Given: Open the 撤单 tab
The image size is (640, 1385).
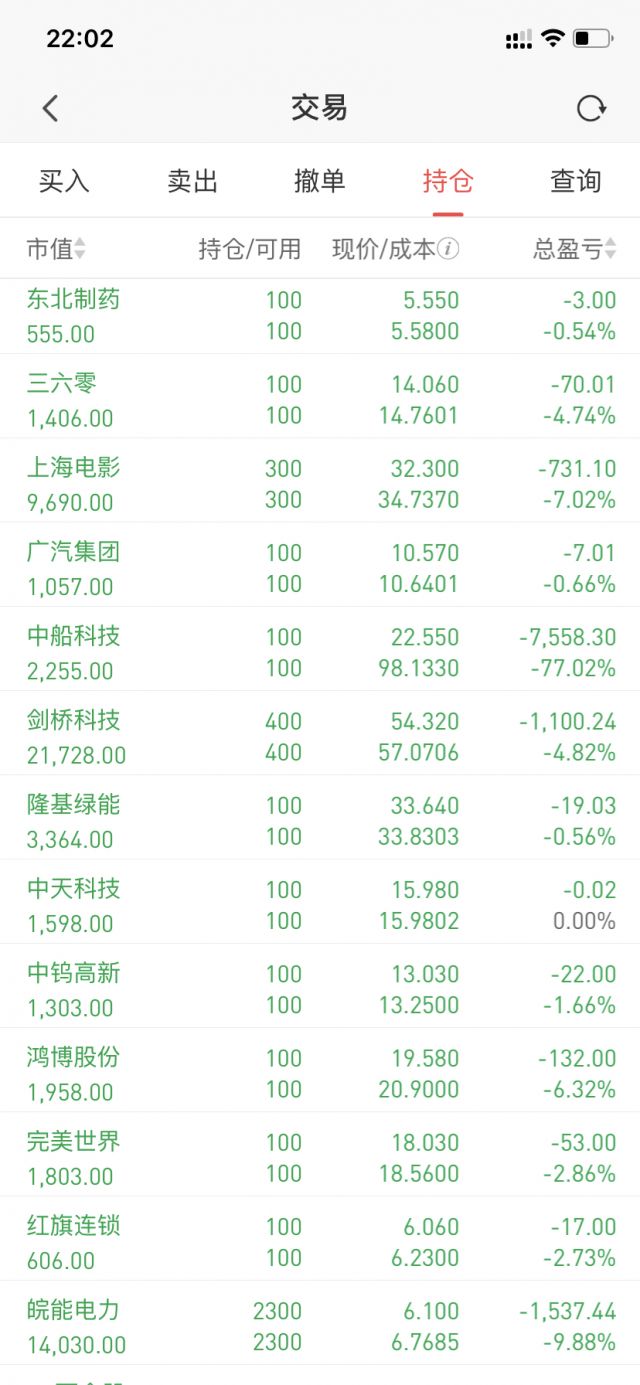Looking at the screenshot, I should tap(320, 181).
